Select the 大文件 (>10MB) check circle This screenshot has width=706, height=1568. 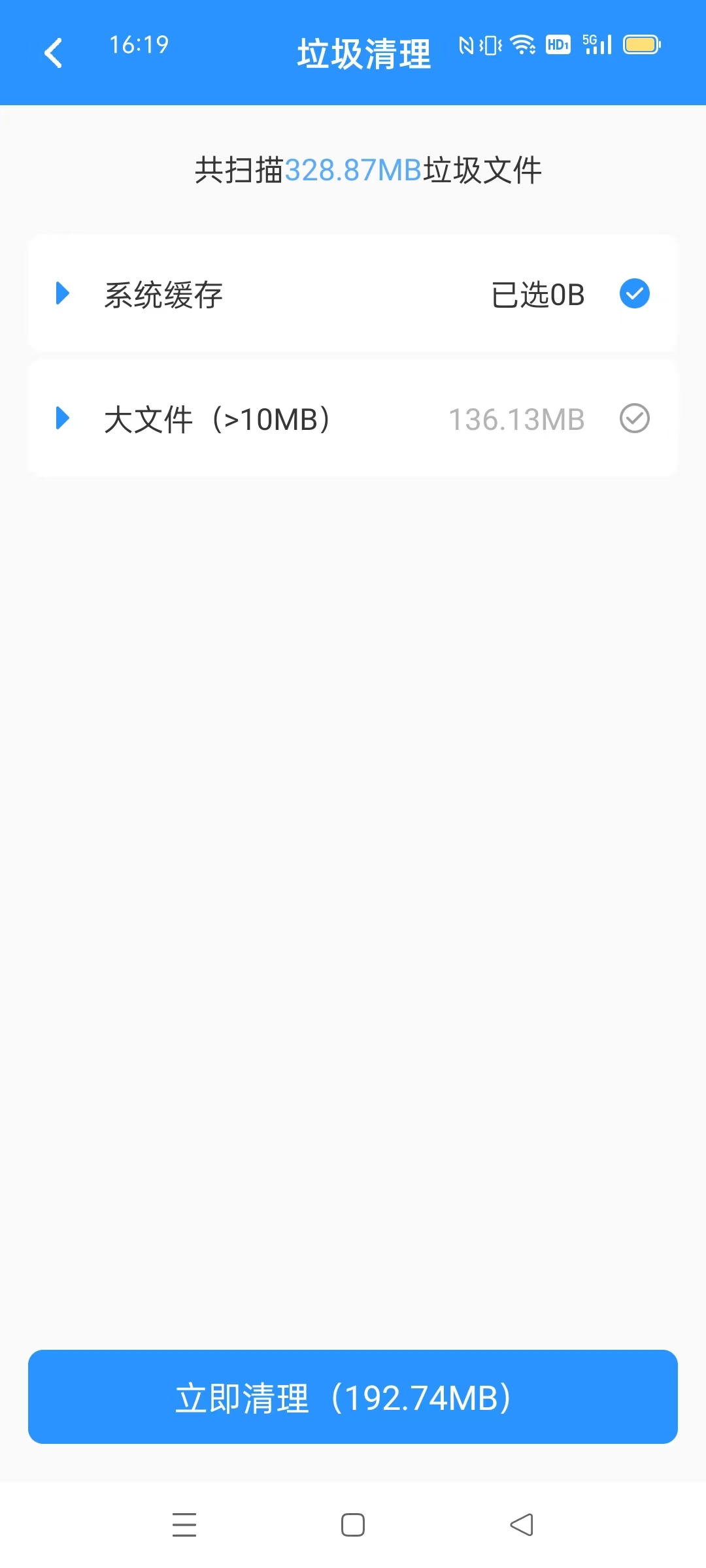pyautogui.click(x=635, y=418)
